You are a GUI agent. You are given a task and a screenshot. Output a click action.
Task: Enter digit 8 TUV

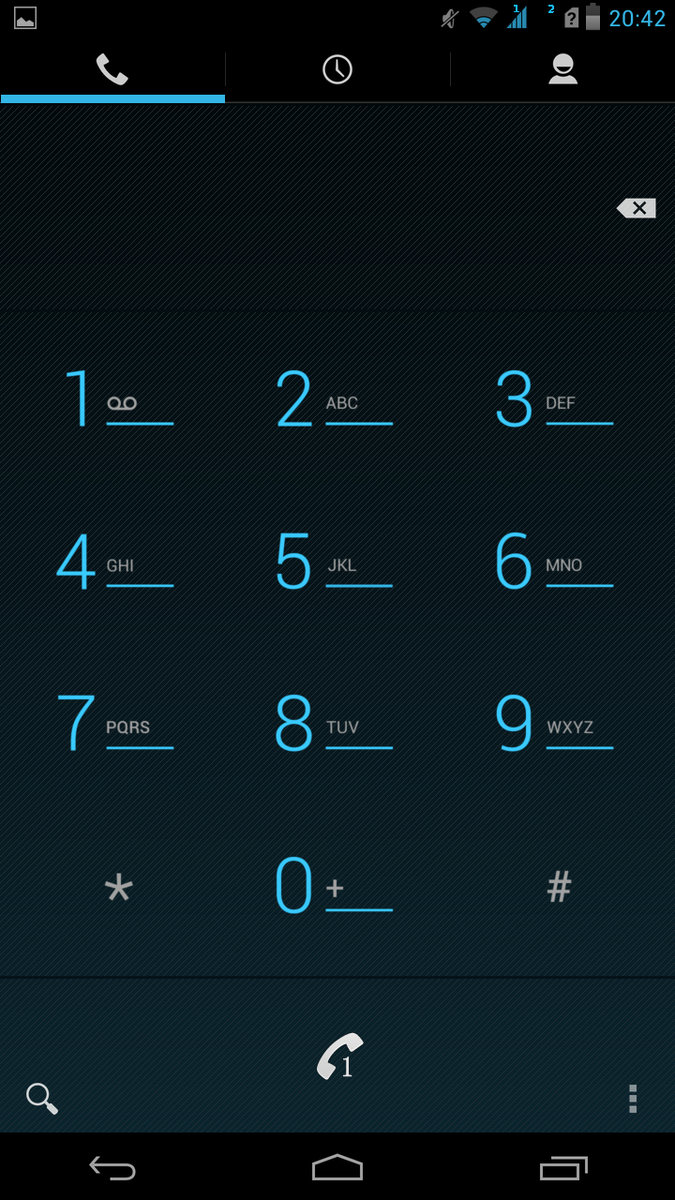(x=336, y=723)
